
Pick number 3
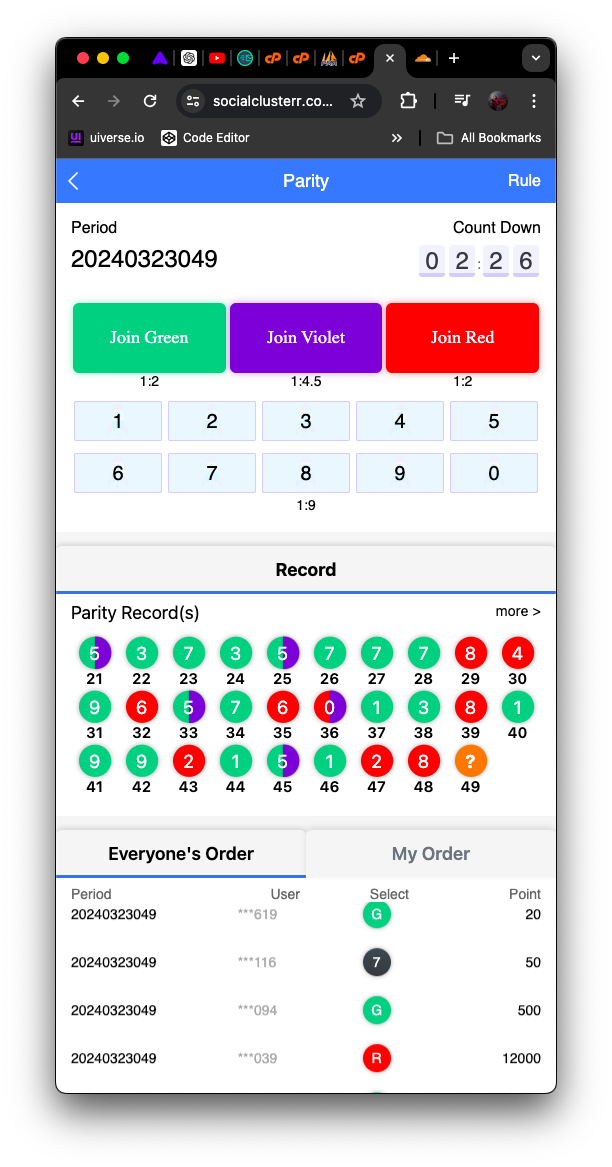click(306, 421)
